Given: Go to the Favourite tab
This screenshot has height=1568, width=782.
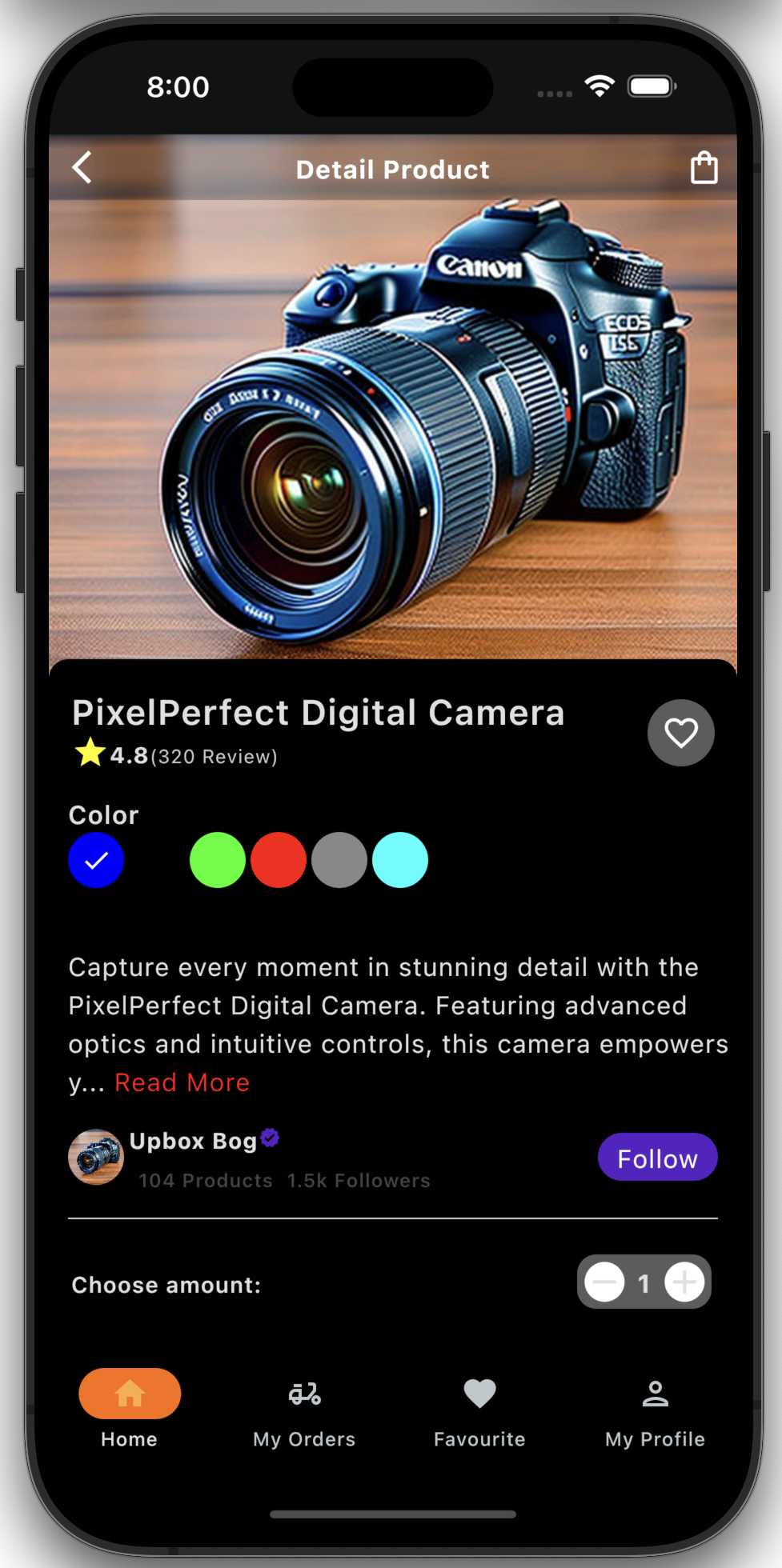Looking at the screenshot, I should tap(479, 1412).
